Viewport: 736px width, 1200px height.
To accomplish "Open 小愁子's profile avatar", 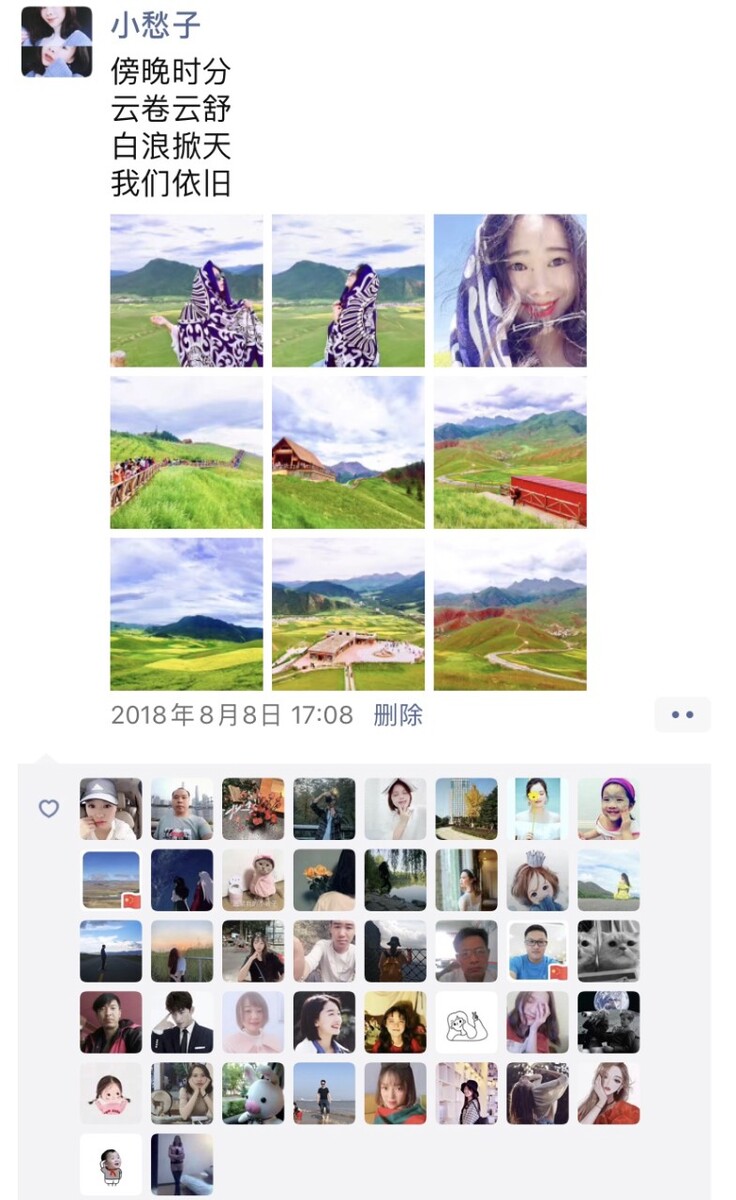I will 57,42.
